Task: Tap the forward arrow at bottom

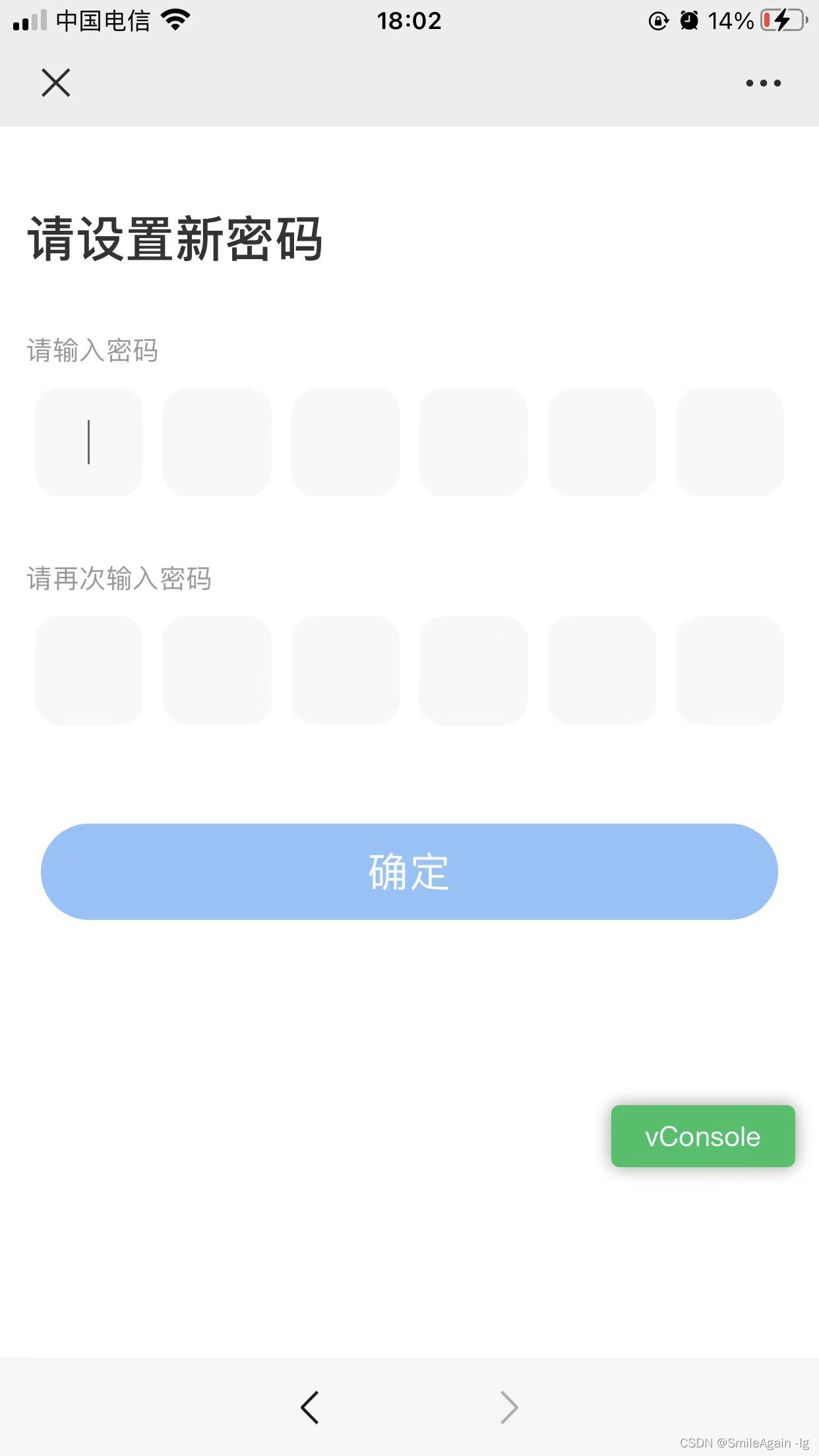Action: coord(508,1407)
